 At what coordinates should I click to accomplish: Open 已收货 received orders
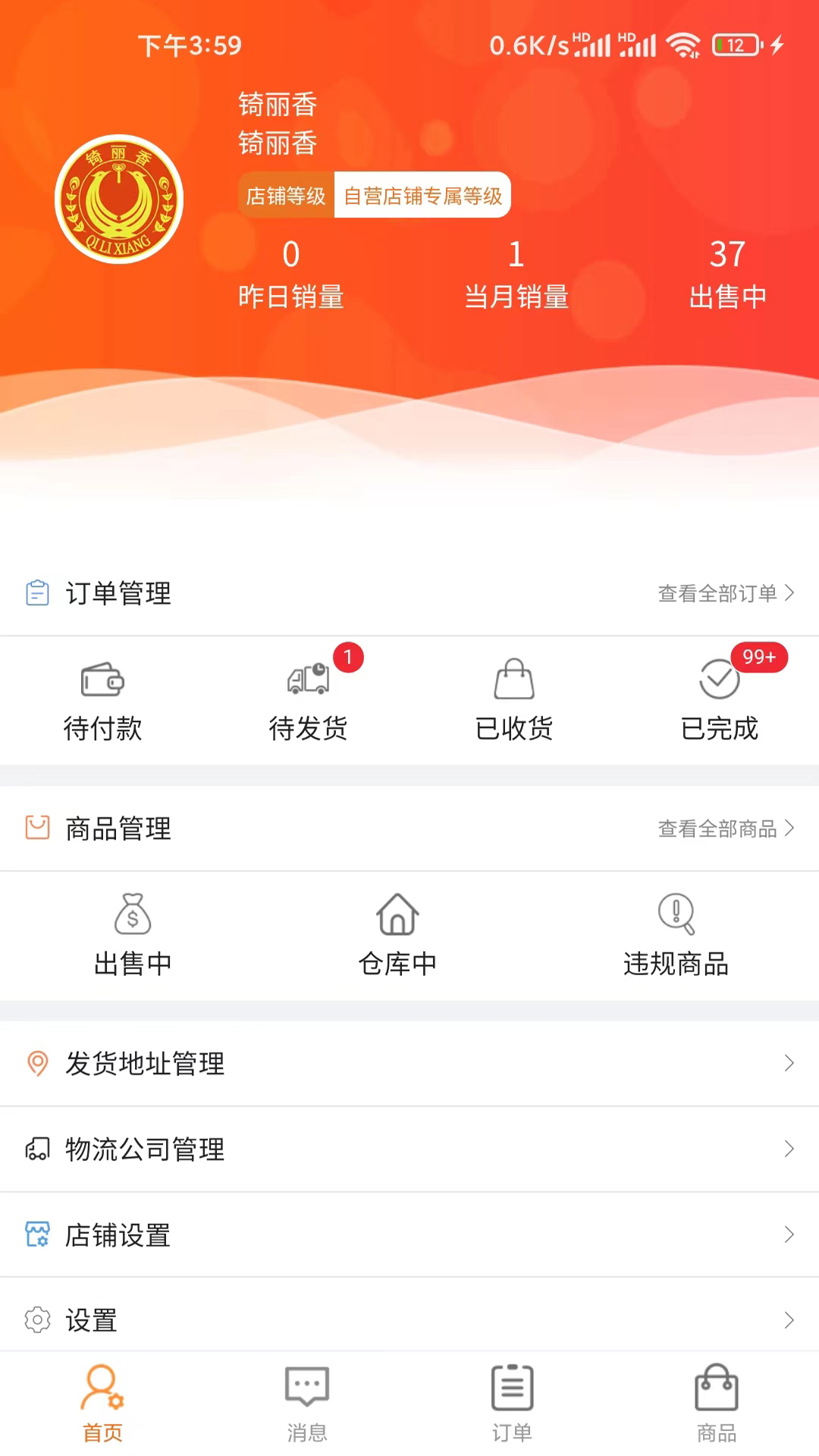514,701
